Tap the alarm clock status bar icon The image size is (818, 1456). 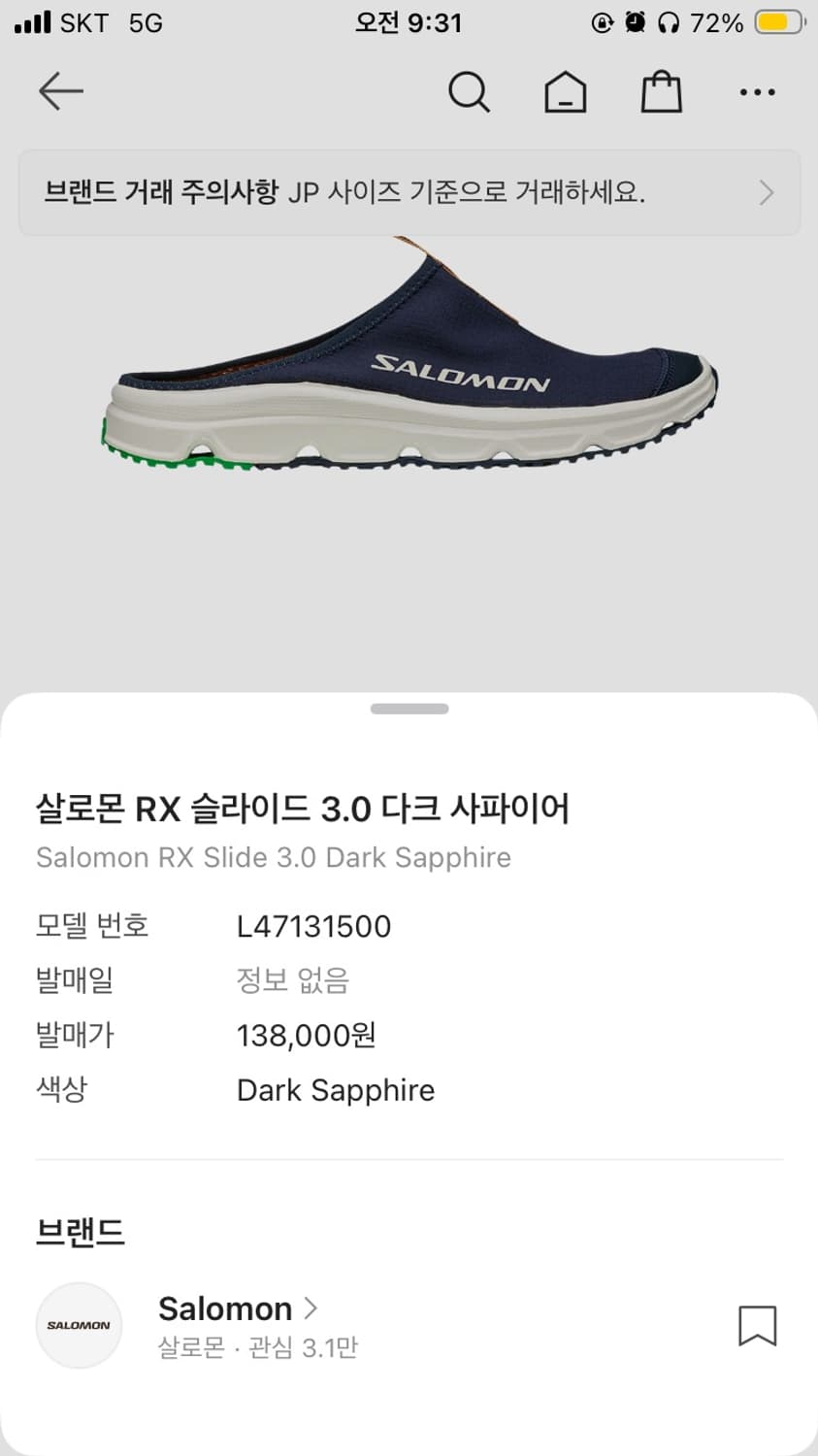tap(636, 21)
